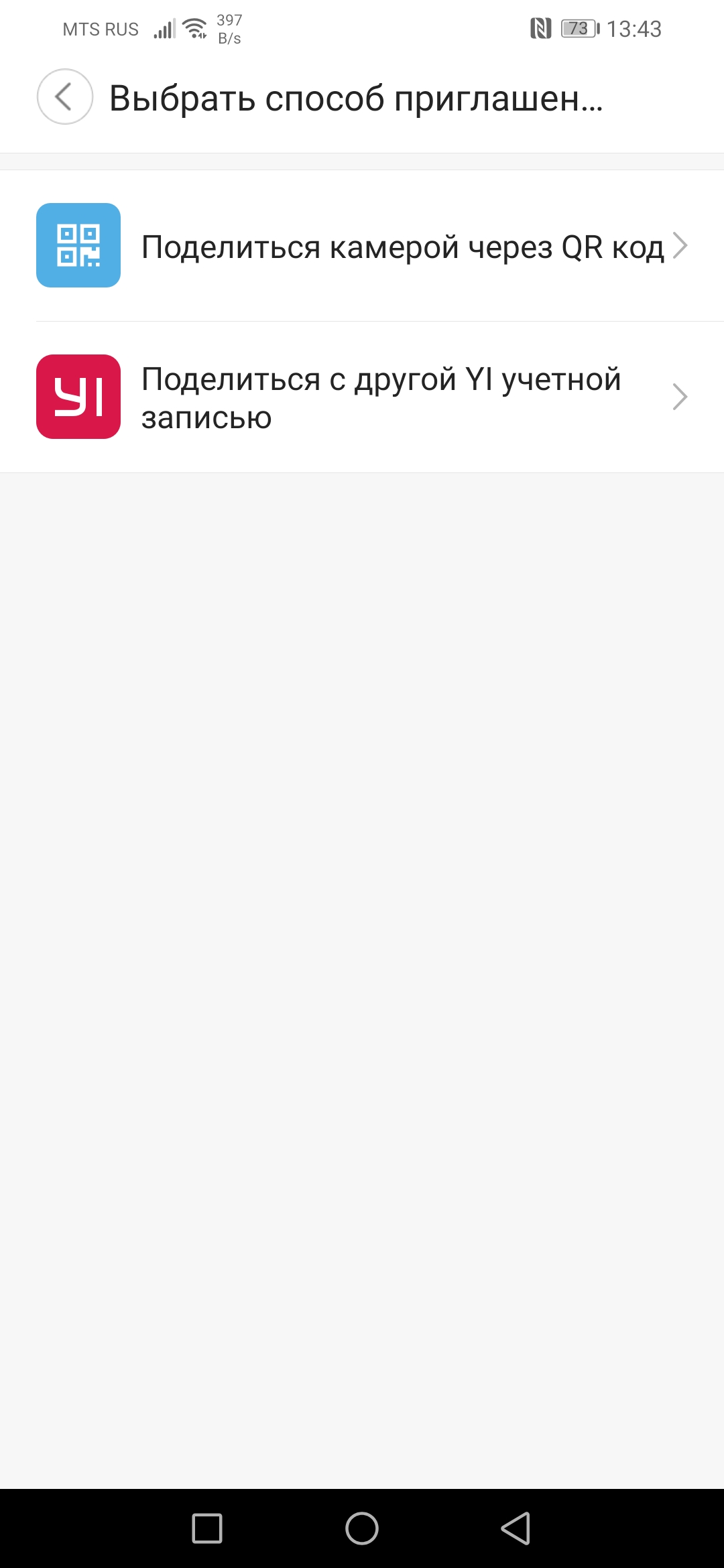724x1568 pixels.
Task: Select 'Поделиться с другой YI учетной записью'
Action: pos(362,397)
